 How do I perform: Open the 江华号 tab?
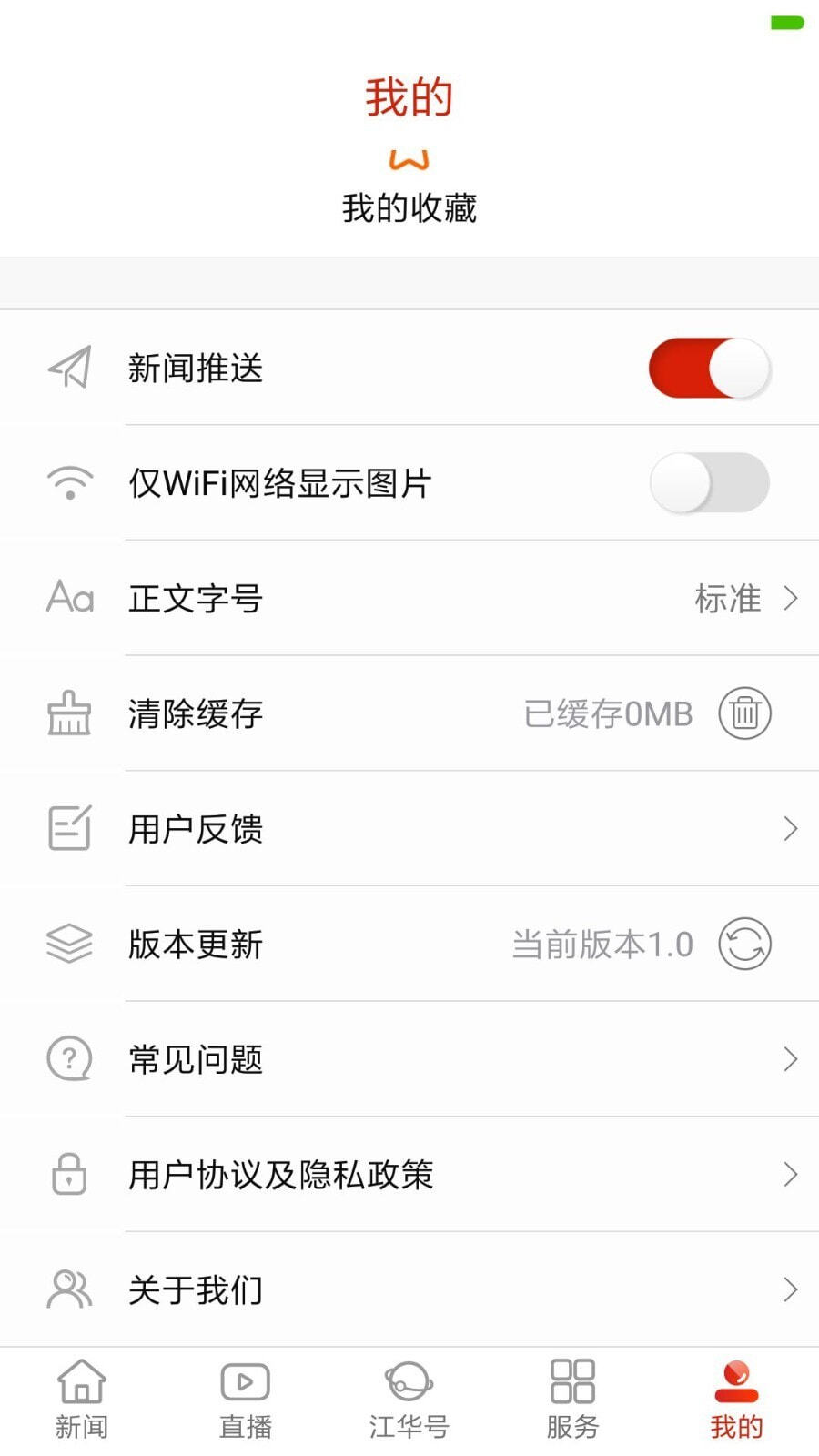pyautogui.click(x=409, y=1399)
